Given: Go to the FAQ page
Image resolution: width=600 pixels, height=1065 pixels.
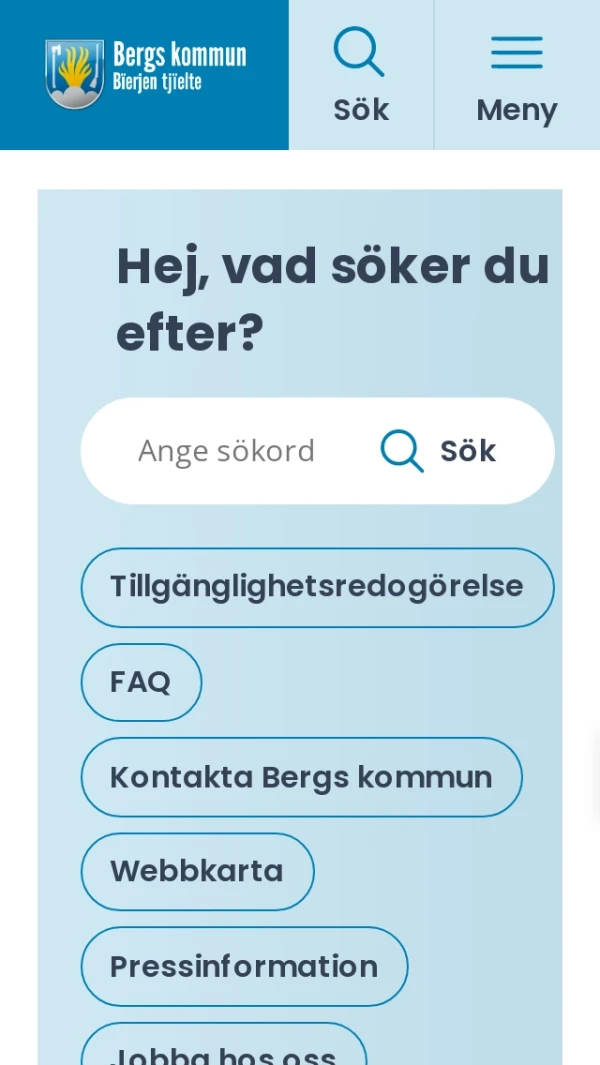Looking at the screenshot, I should pyautogui.click(x=141, y=682).
